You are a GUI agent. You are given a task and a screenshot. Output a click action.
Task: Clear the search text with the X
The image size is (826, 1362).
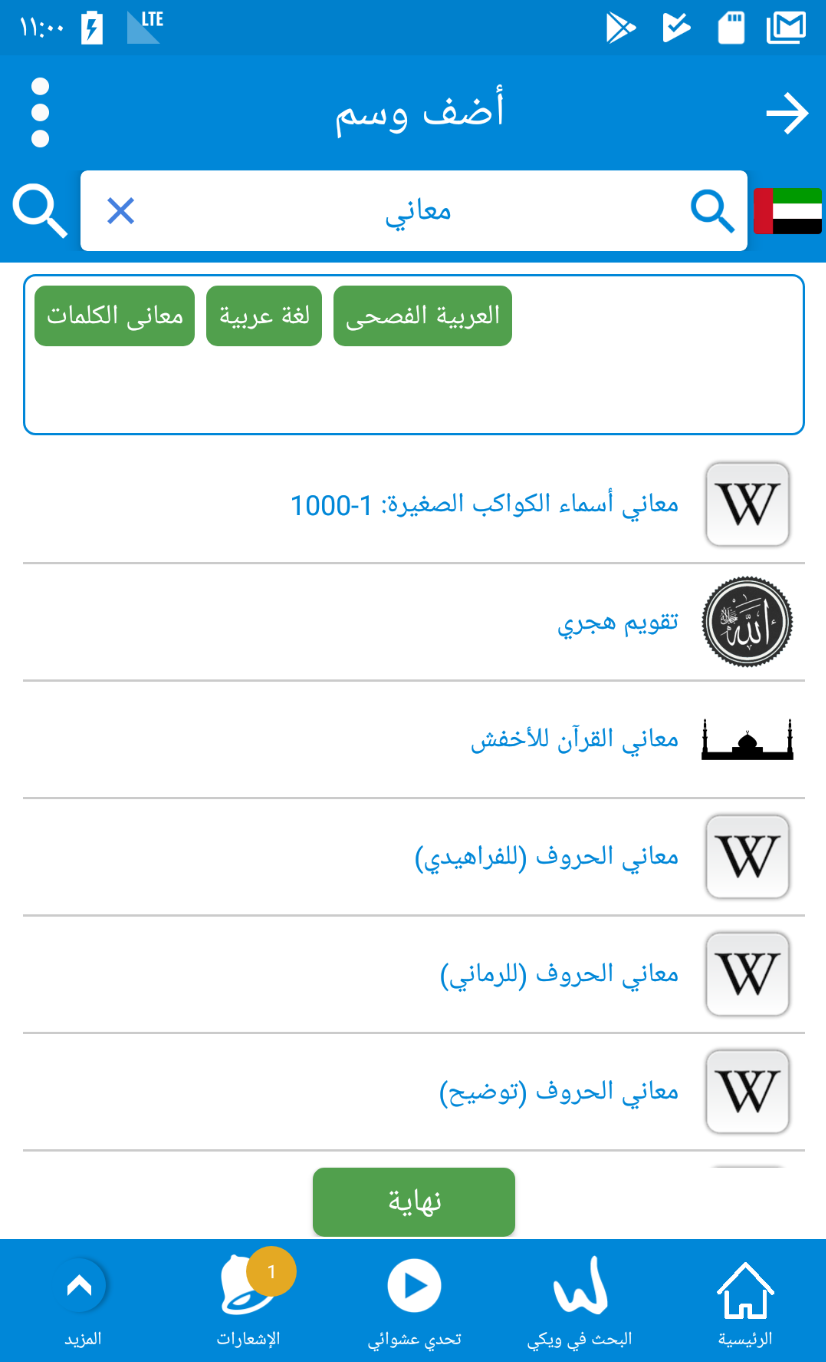click(121, 211)
